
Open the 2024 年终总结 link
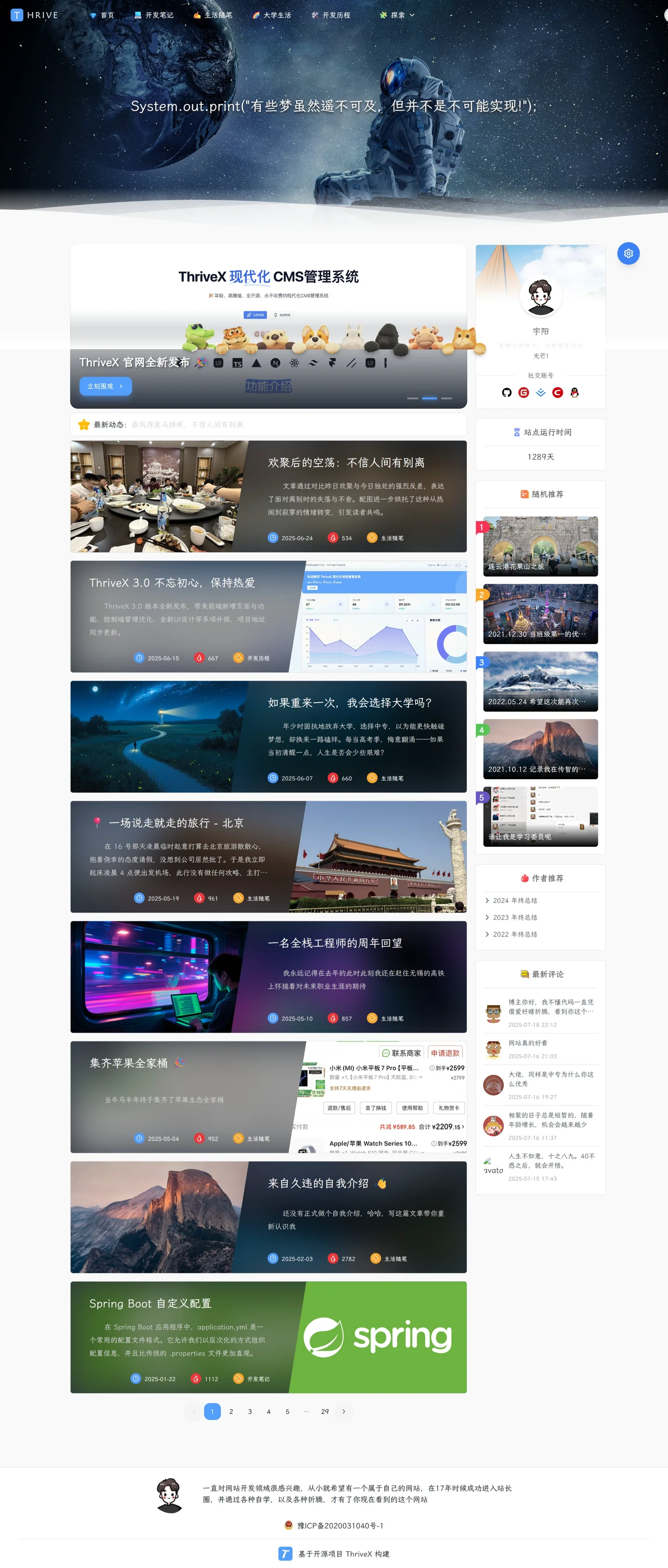(x=515, y=900)
